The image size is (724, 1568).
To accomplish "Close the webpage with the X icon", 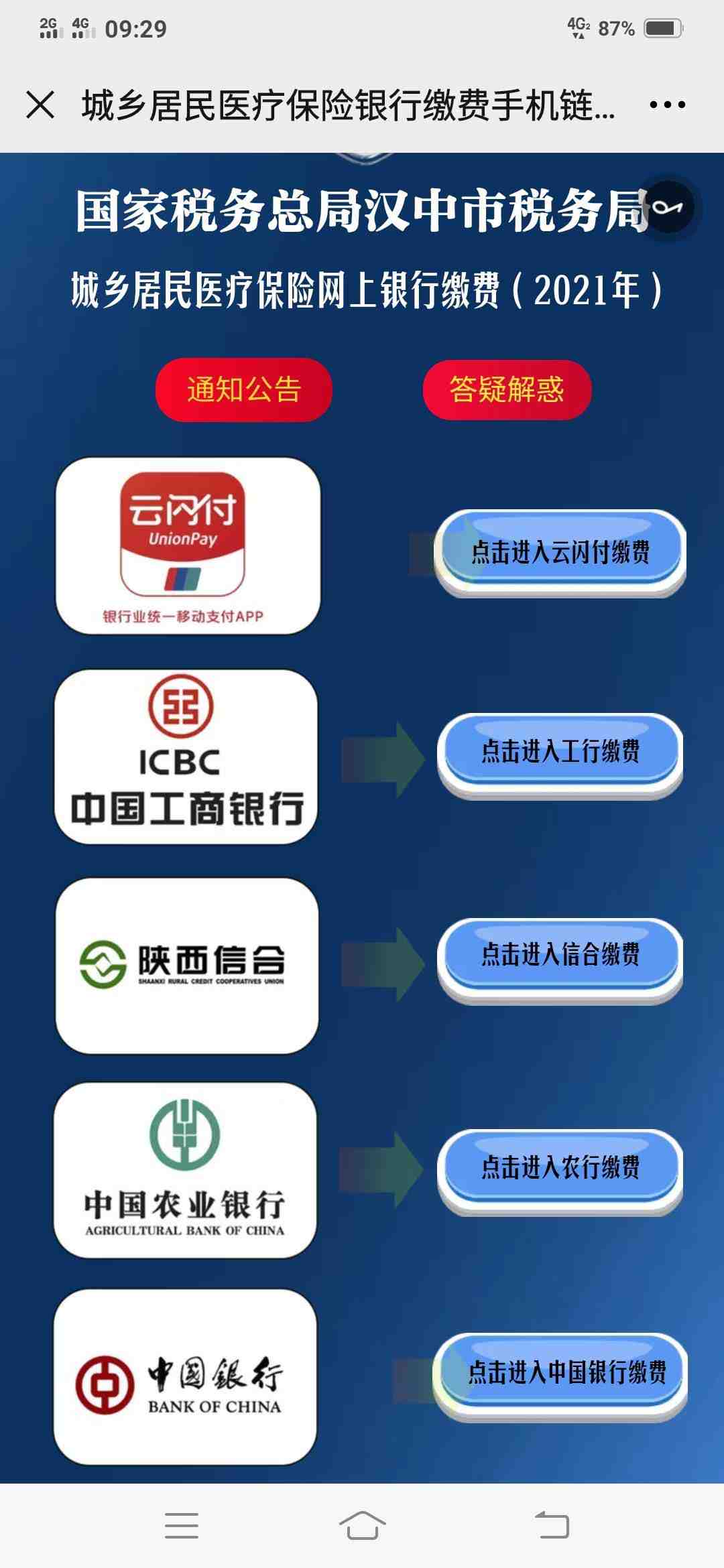I will click(40, 105).
